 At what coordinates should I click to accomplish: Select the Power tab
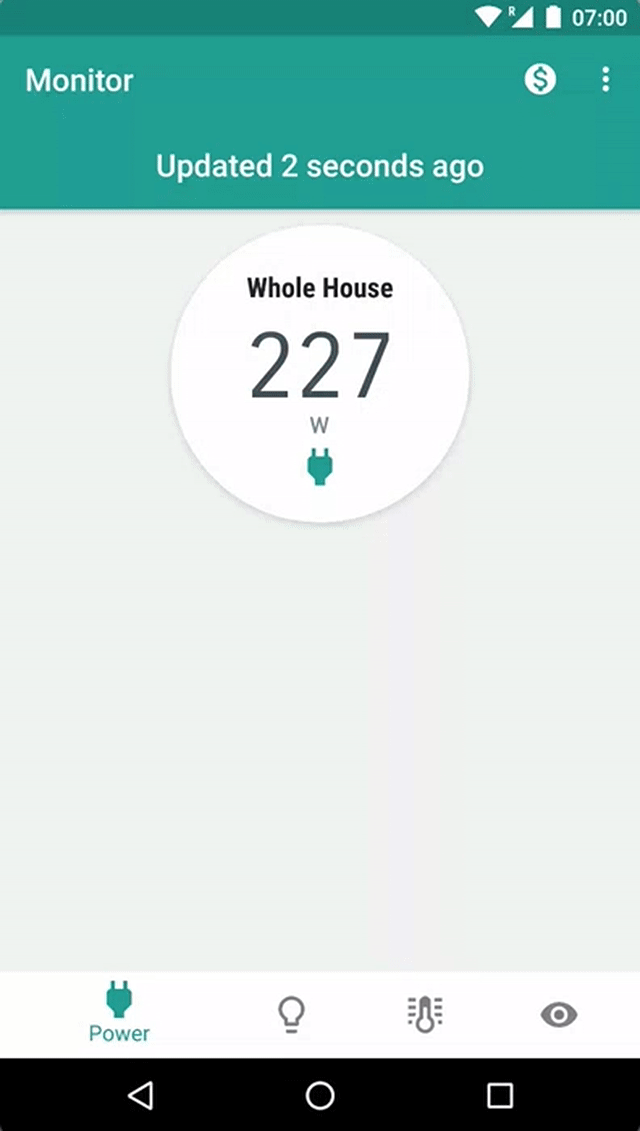(x=119, y=1013)
